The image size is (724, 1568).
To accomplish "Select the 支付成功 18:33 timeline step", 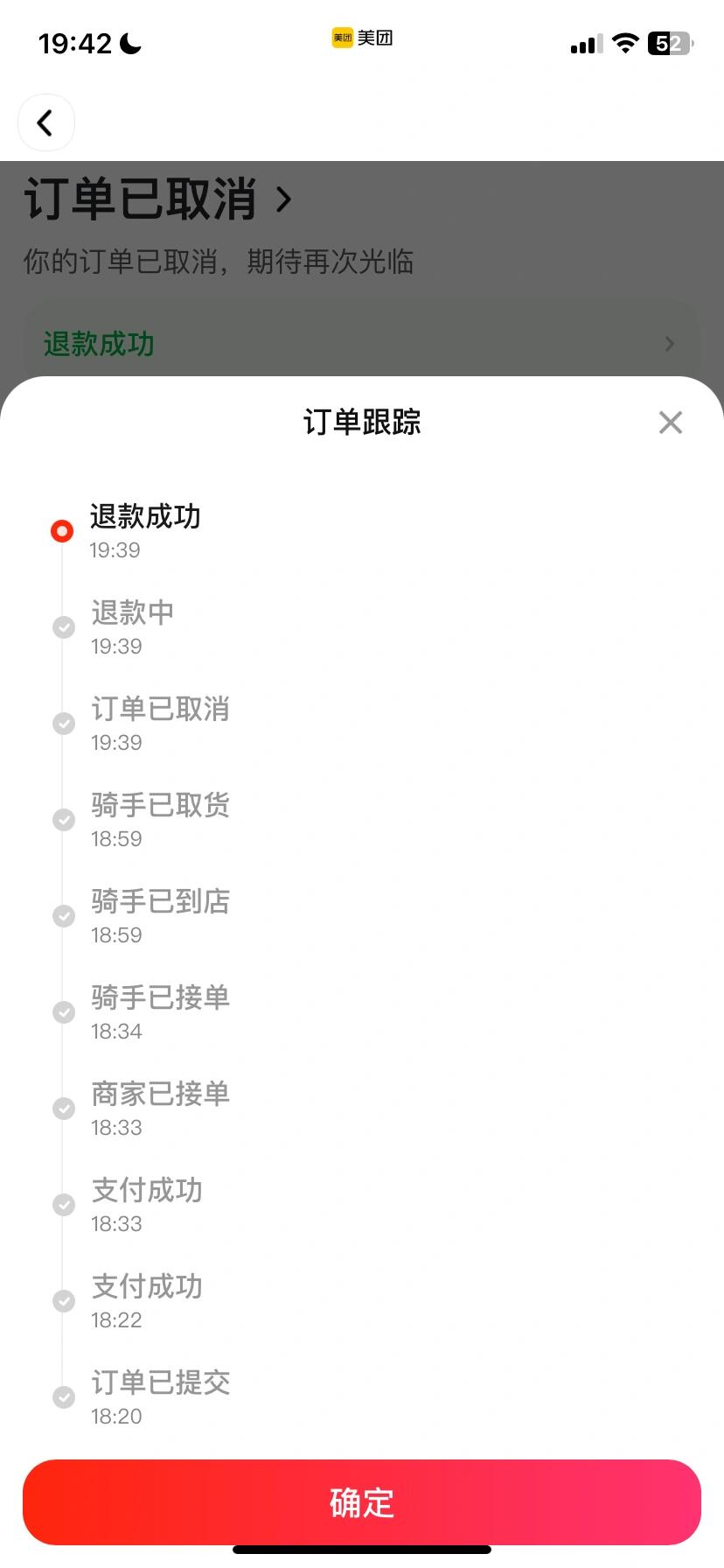I will pyautogui.click(x=147, y=1190).
